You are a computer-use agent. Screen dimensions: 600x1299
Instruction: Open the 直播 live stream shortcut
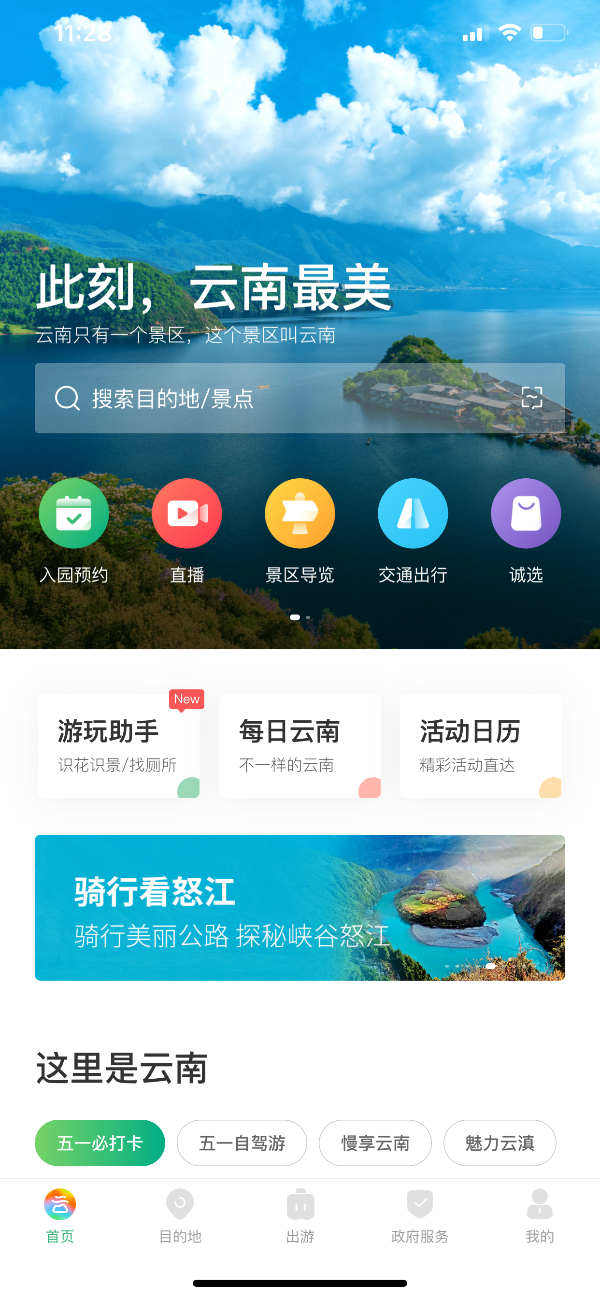[187, 514]
